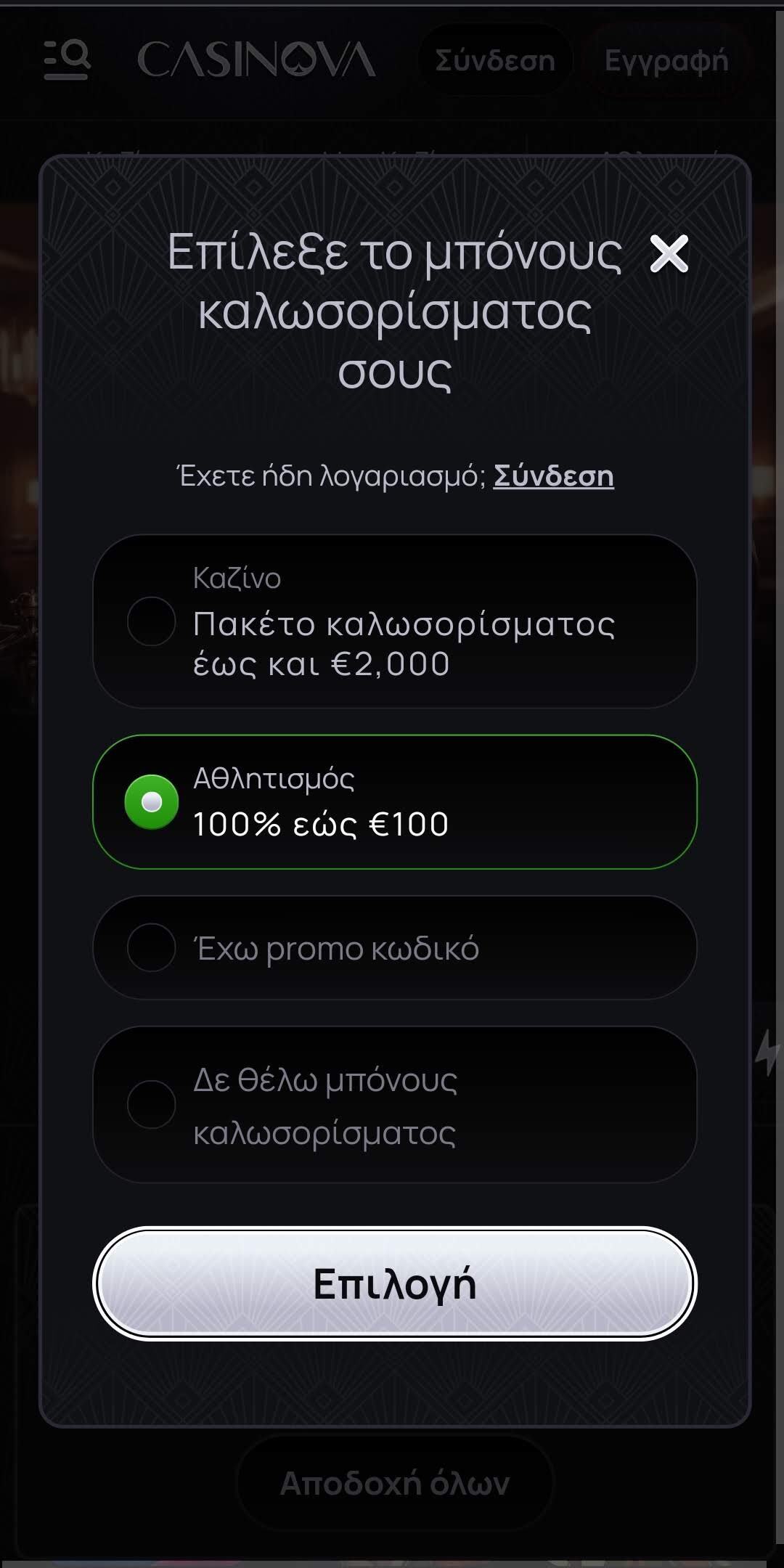
Task: Select the Έχω promo κωδικό option
Action: 395,947
